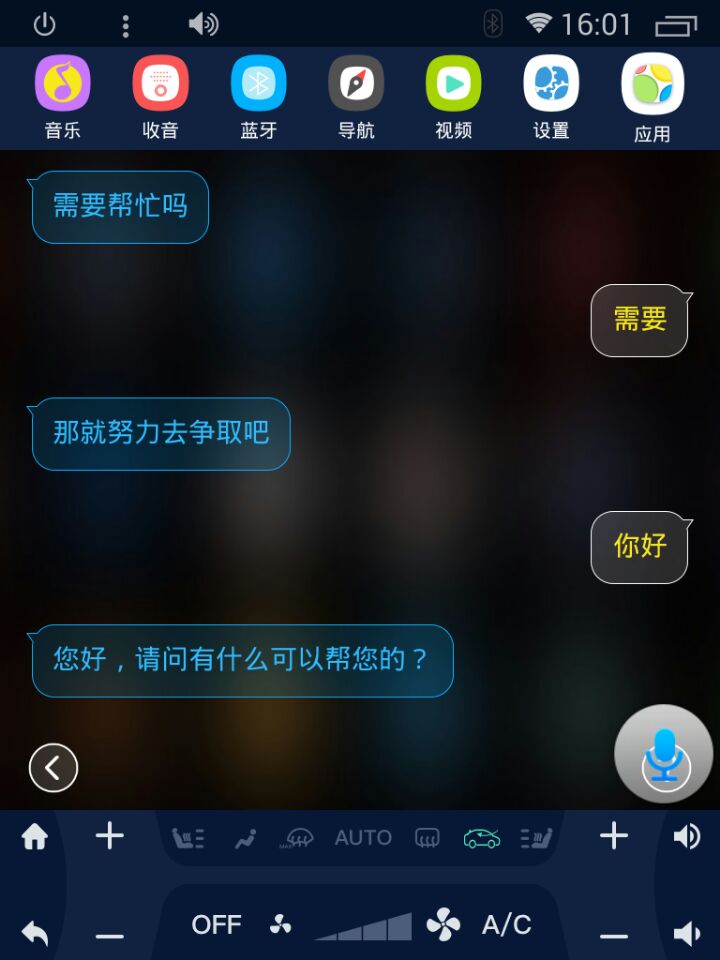Launch the 收音 radio app

pyautogui.click(x=160, y=84)
